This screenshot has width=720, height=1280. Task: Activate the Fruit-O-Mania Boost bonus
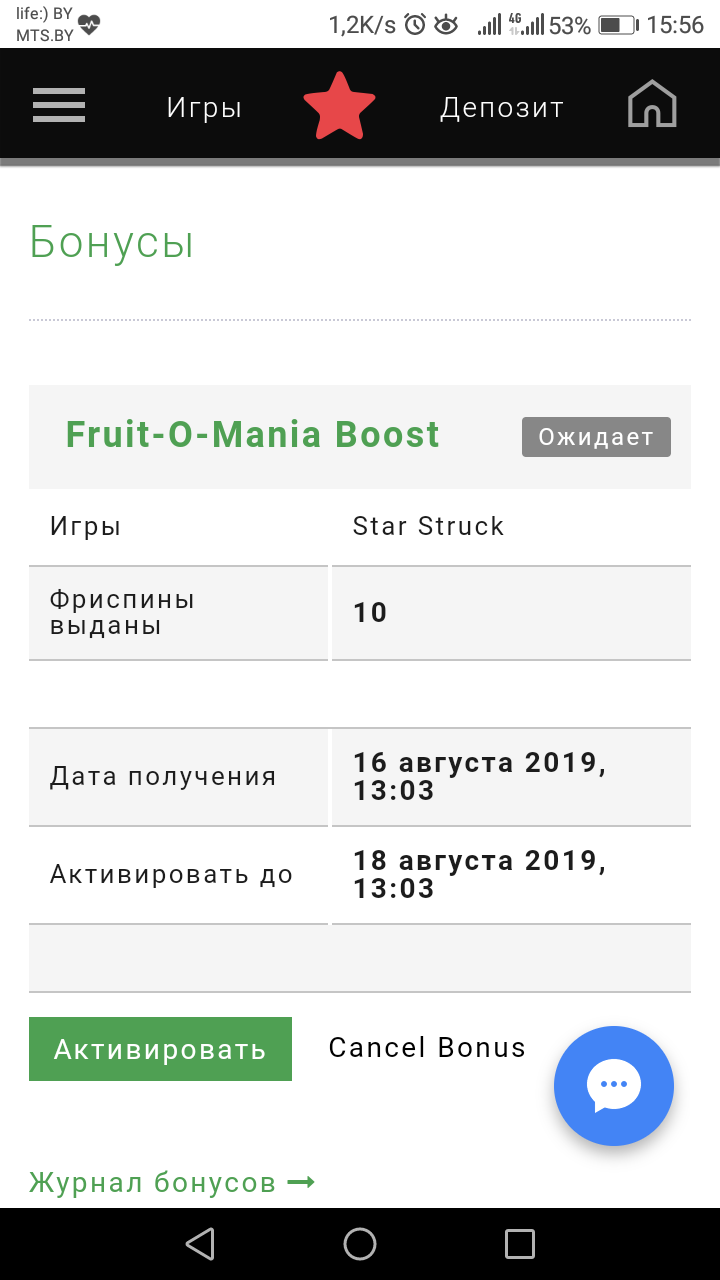pyautogui.click(x=160, y=1049)
